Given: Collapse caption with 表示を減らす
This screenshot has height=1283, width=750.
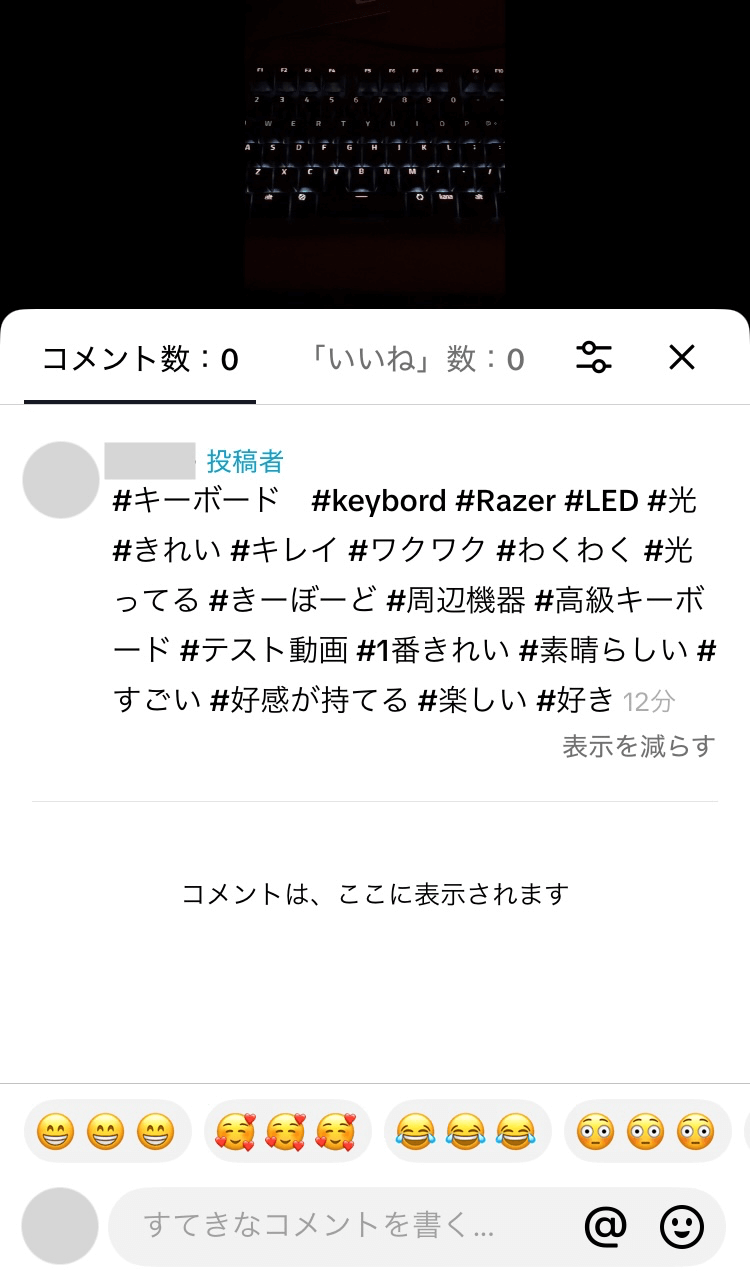Looking at the screenshot, I should point(639,746).
